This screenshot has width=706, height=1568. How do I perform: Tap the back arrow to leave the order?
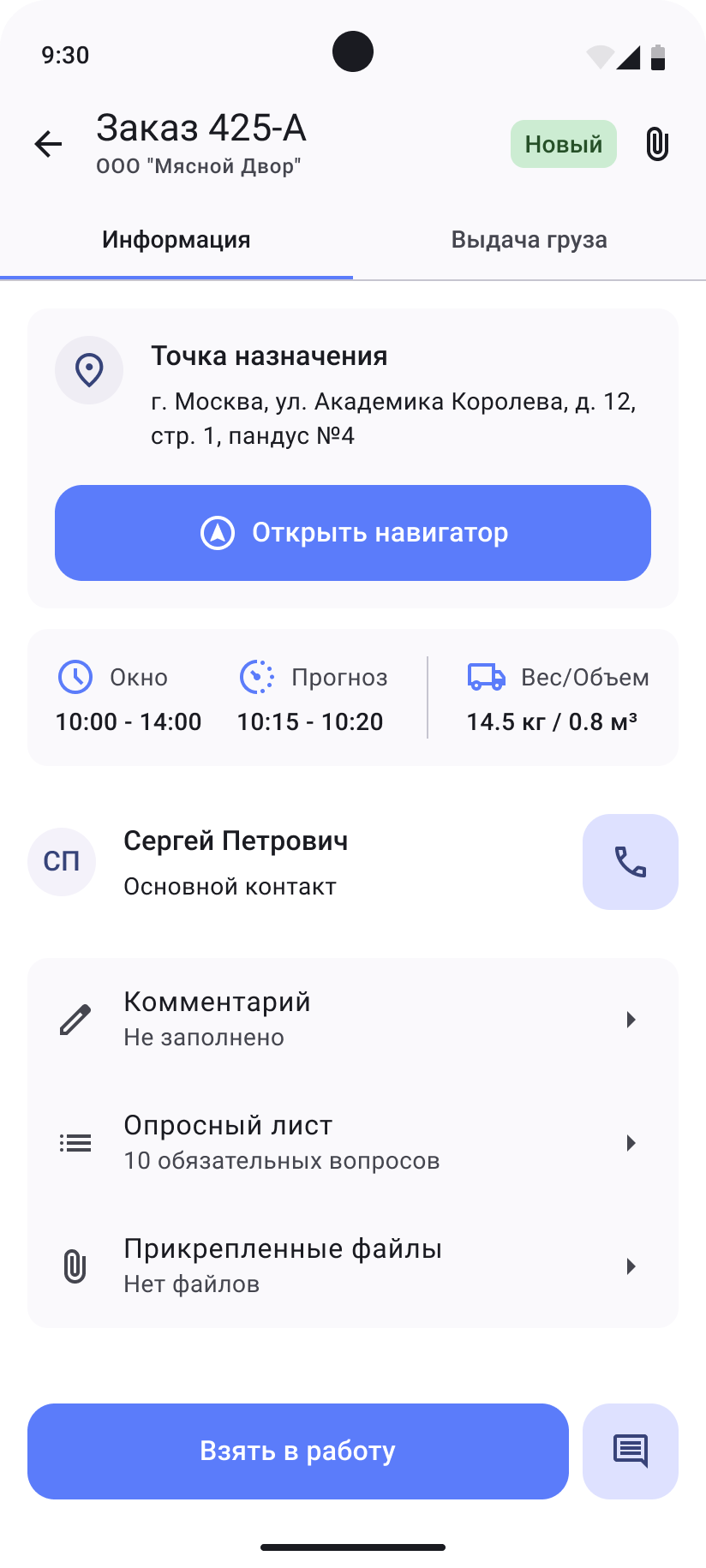tap(47, 144)
